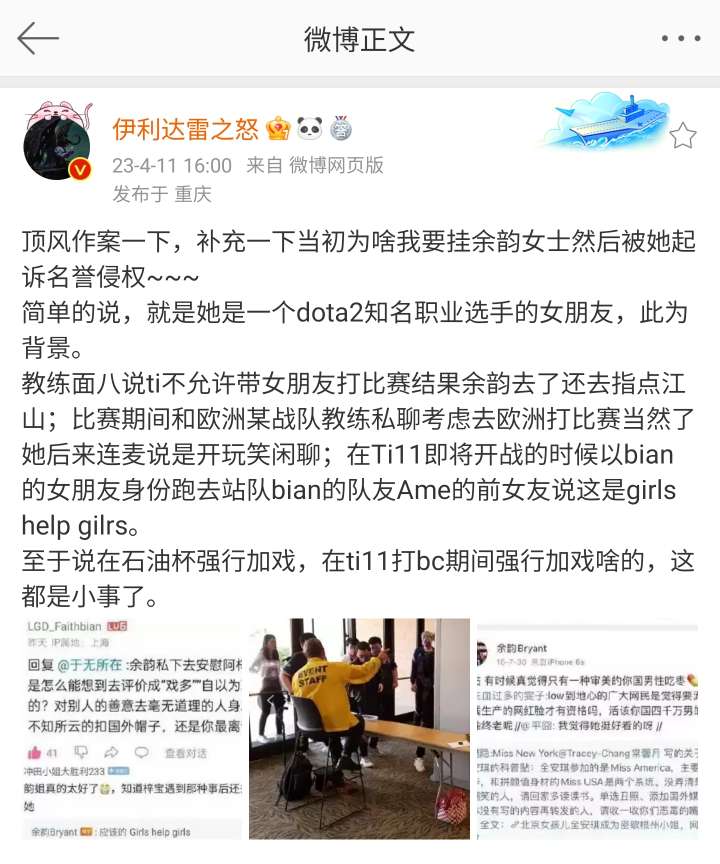Image resolution: width=720 pixels, height=864 pixels.
Task: Open the three-dot overflow menu
Action: [681, 39]
